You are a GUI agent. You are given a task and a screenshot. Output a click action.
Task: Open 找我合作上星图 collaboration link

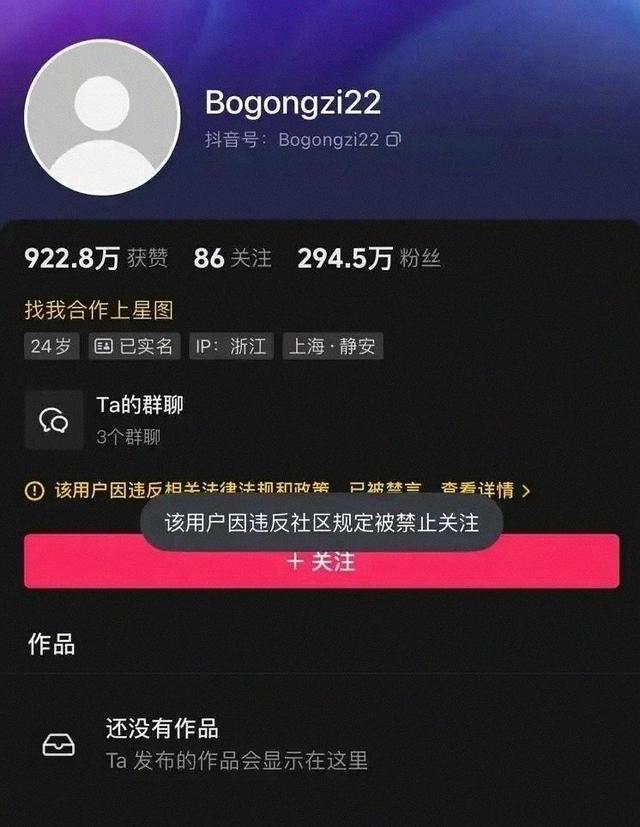[x=98, y=311]
